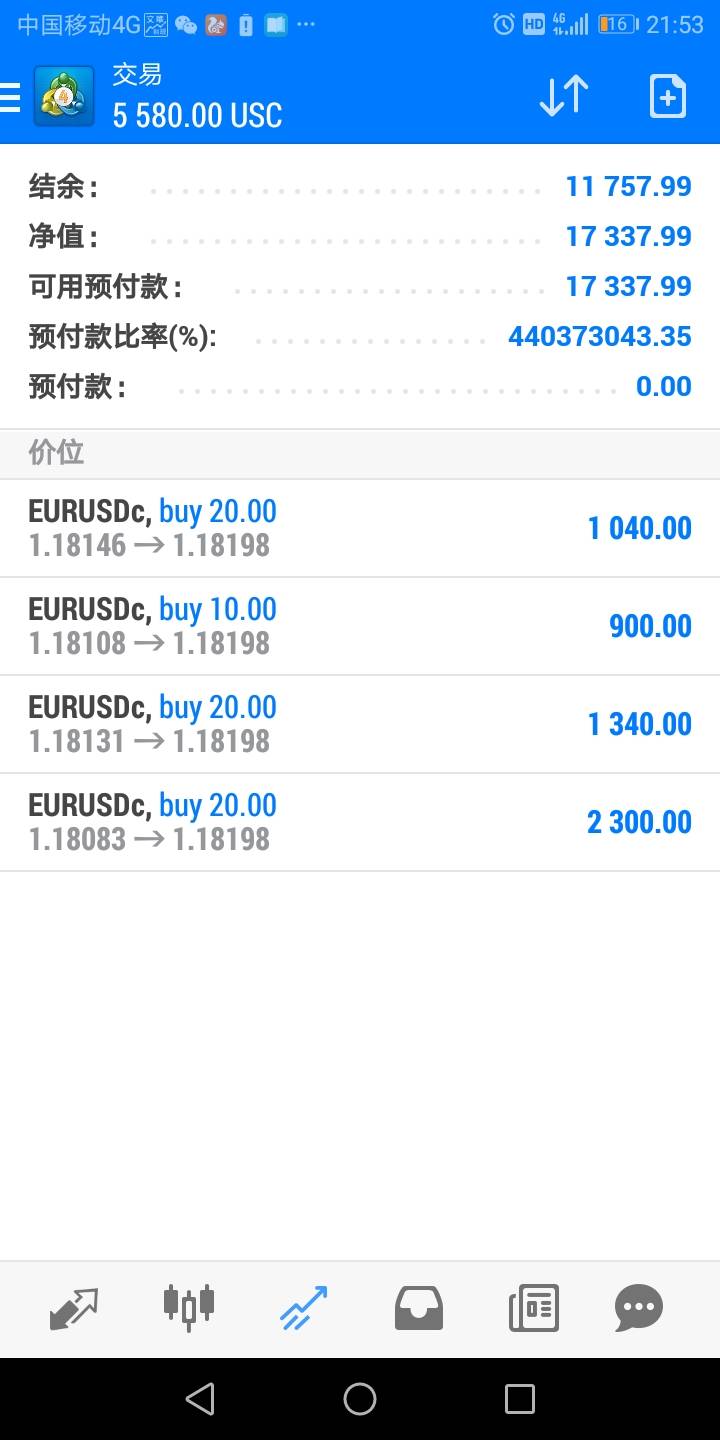Open the chat messages tab

point(639,1308)
